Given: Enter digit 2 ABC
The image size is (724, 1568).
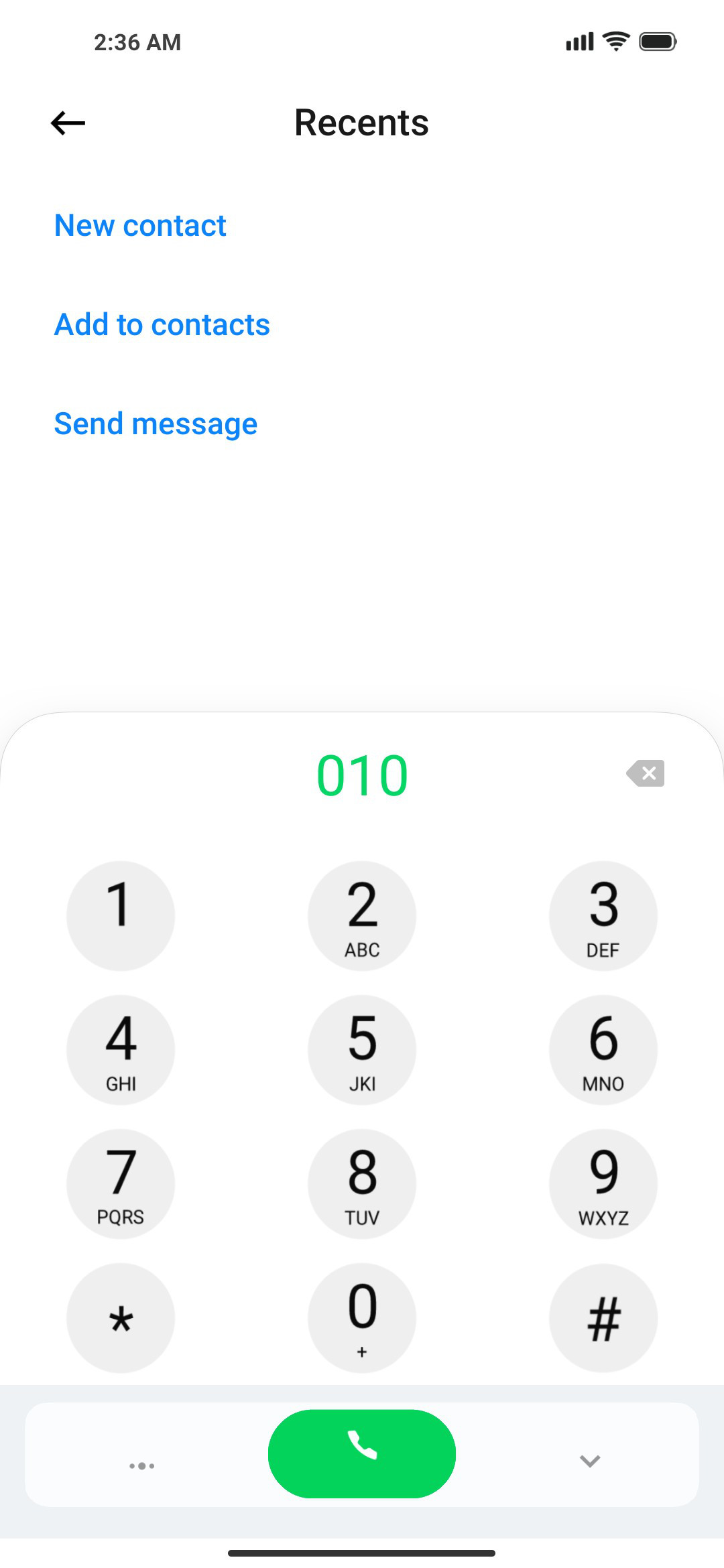Looking at the screenshot, I should 362,916.
